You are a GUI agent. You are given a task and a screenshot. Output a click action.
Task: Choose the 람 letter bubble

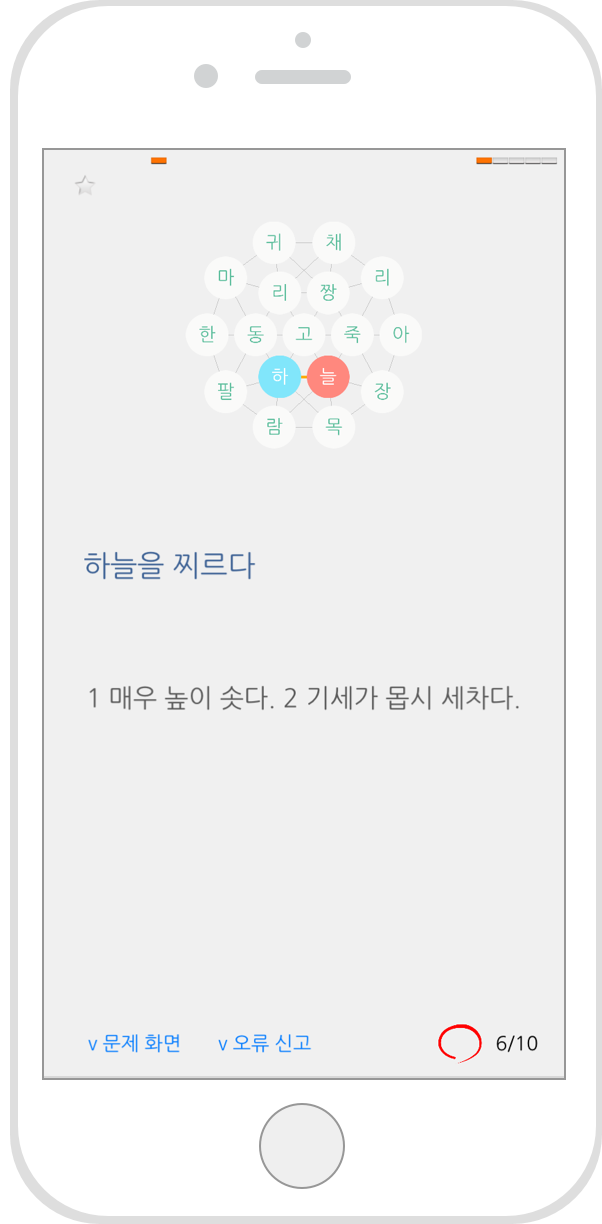click(x=274, y=427)
